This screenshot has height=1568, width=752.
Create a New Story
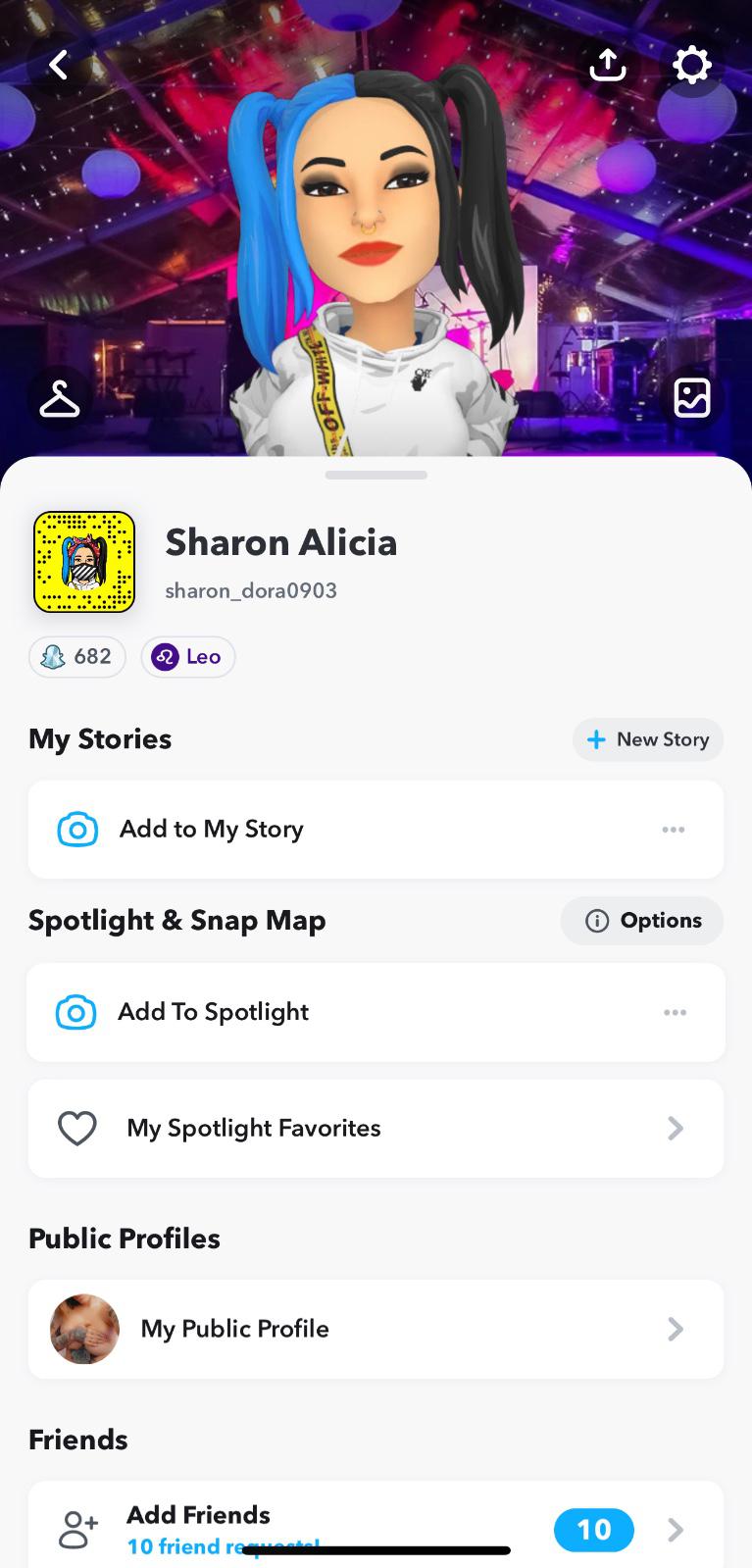coord(648,739)
